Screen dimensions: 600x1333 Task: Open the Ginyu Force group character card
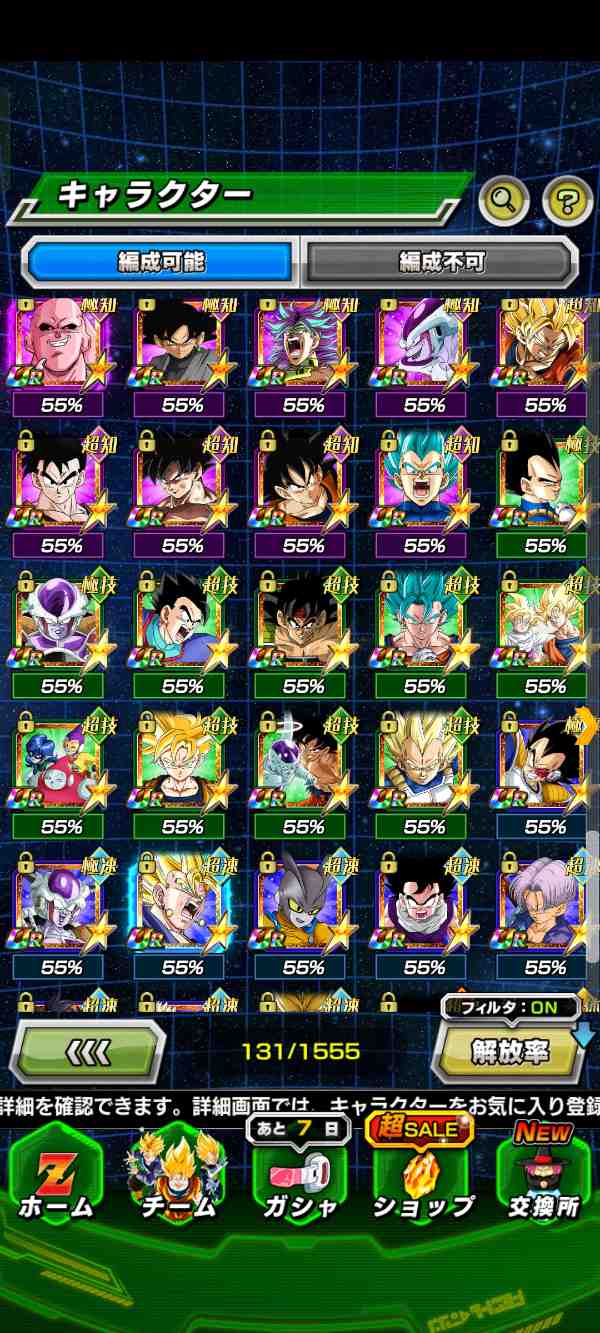[x=62, y=767]
